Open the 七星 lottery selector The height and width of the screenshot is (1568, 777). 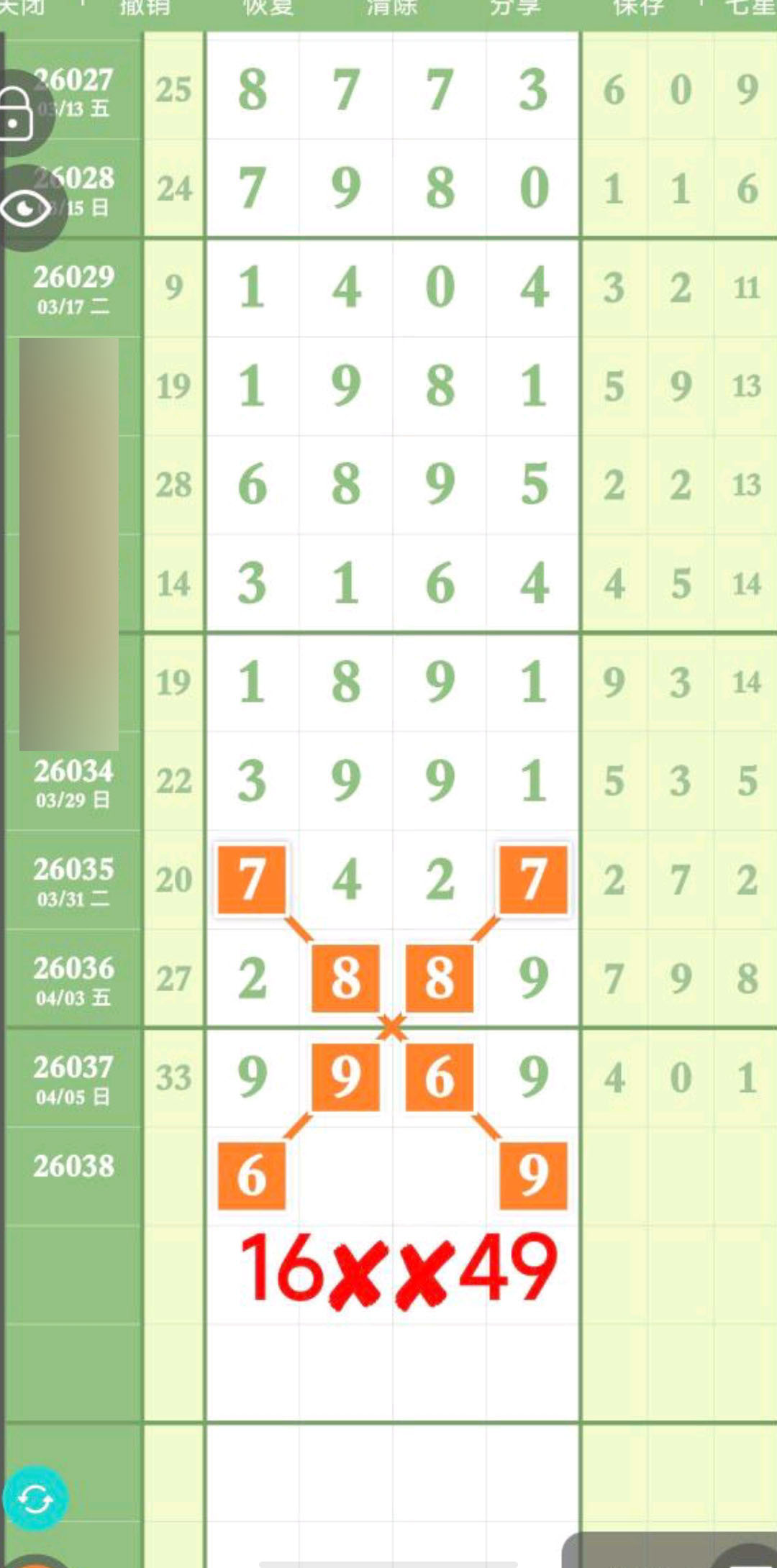click(750, 7)
